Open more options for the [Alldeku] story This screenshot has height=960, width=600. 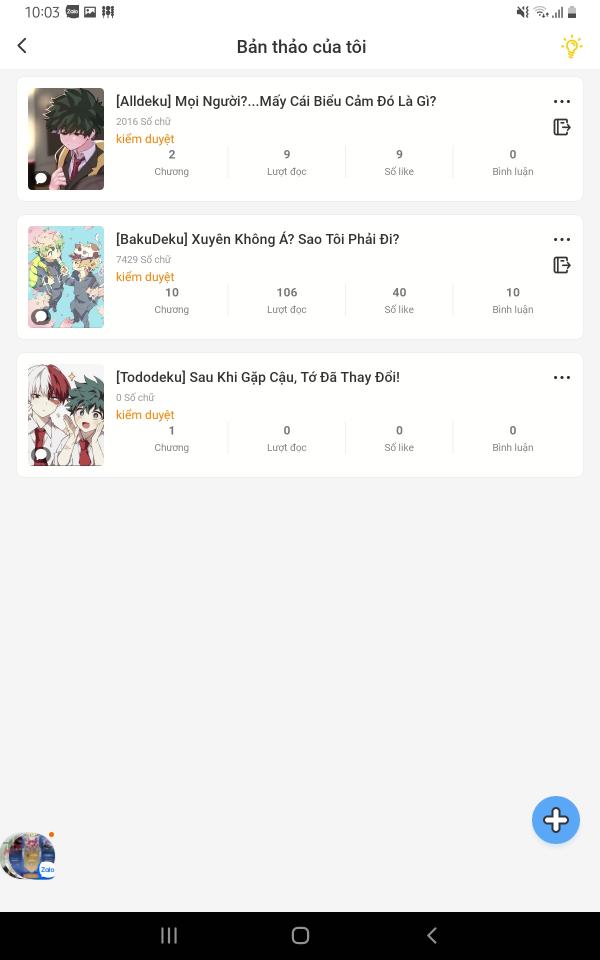click(x=562, y=101)
